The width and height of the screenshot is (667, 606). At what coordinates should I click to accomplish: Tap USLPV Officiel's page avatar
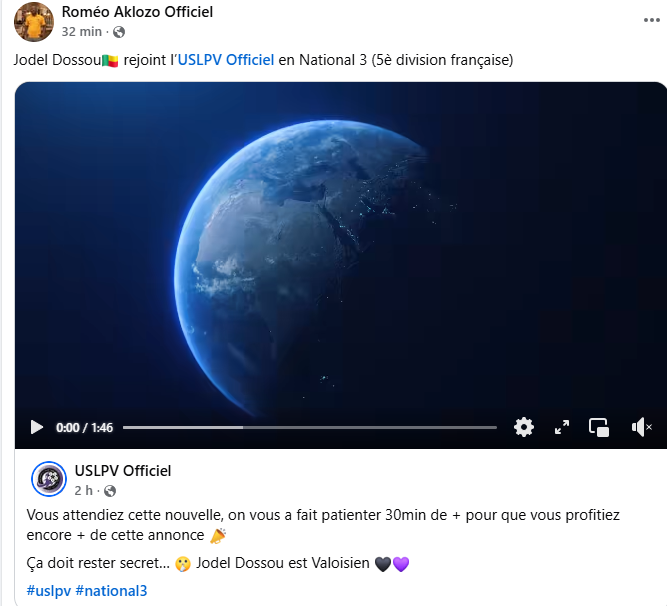pos(49,479)
